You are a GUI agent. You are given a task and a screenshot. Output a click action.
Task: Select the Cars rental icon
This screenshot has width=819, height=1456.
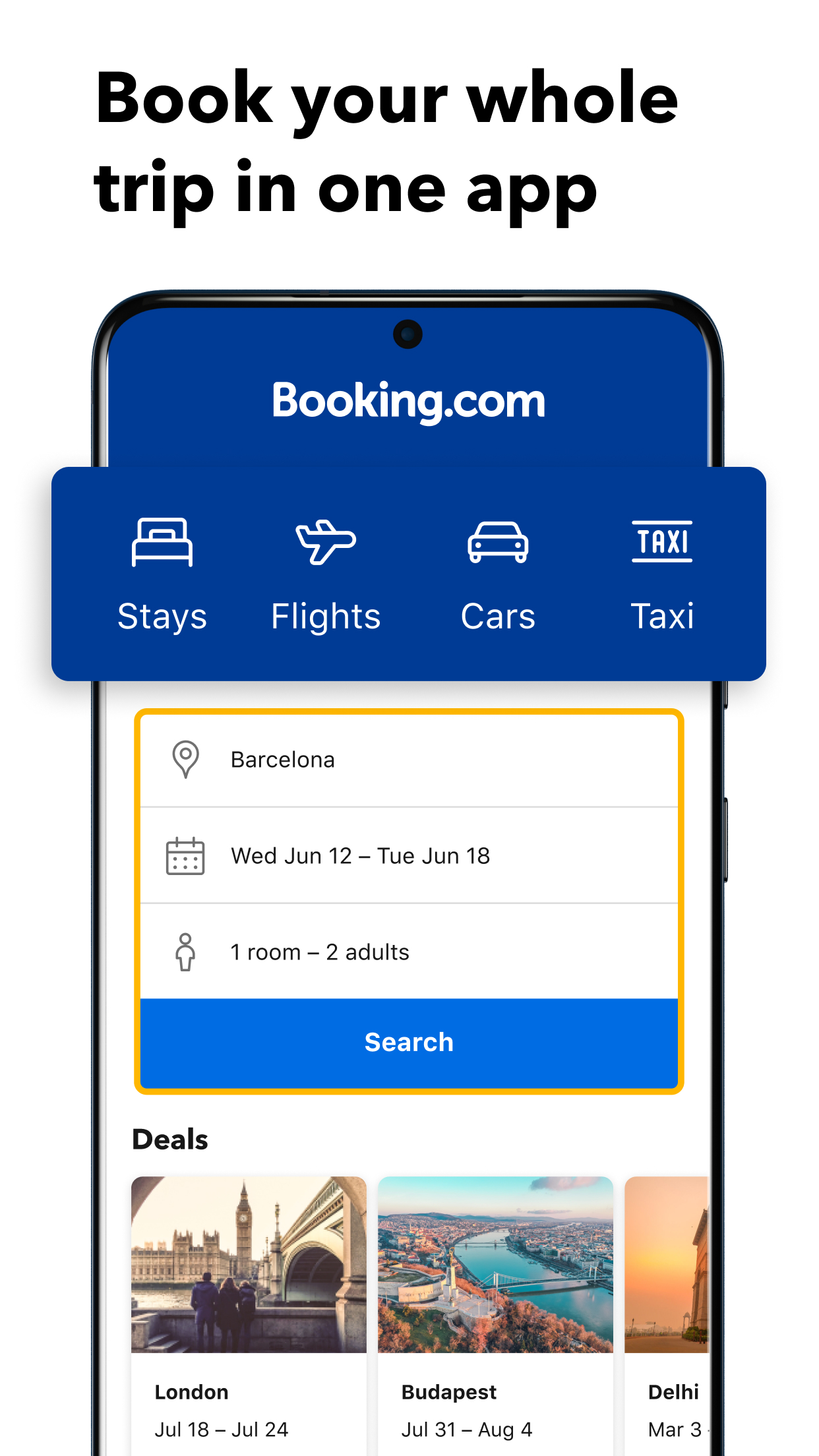point(498,542)
